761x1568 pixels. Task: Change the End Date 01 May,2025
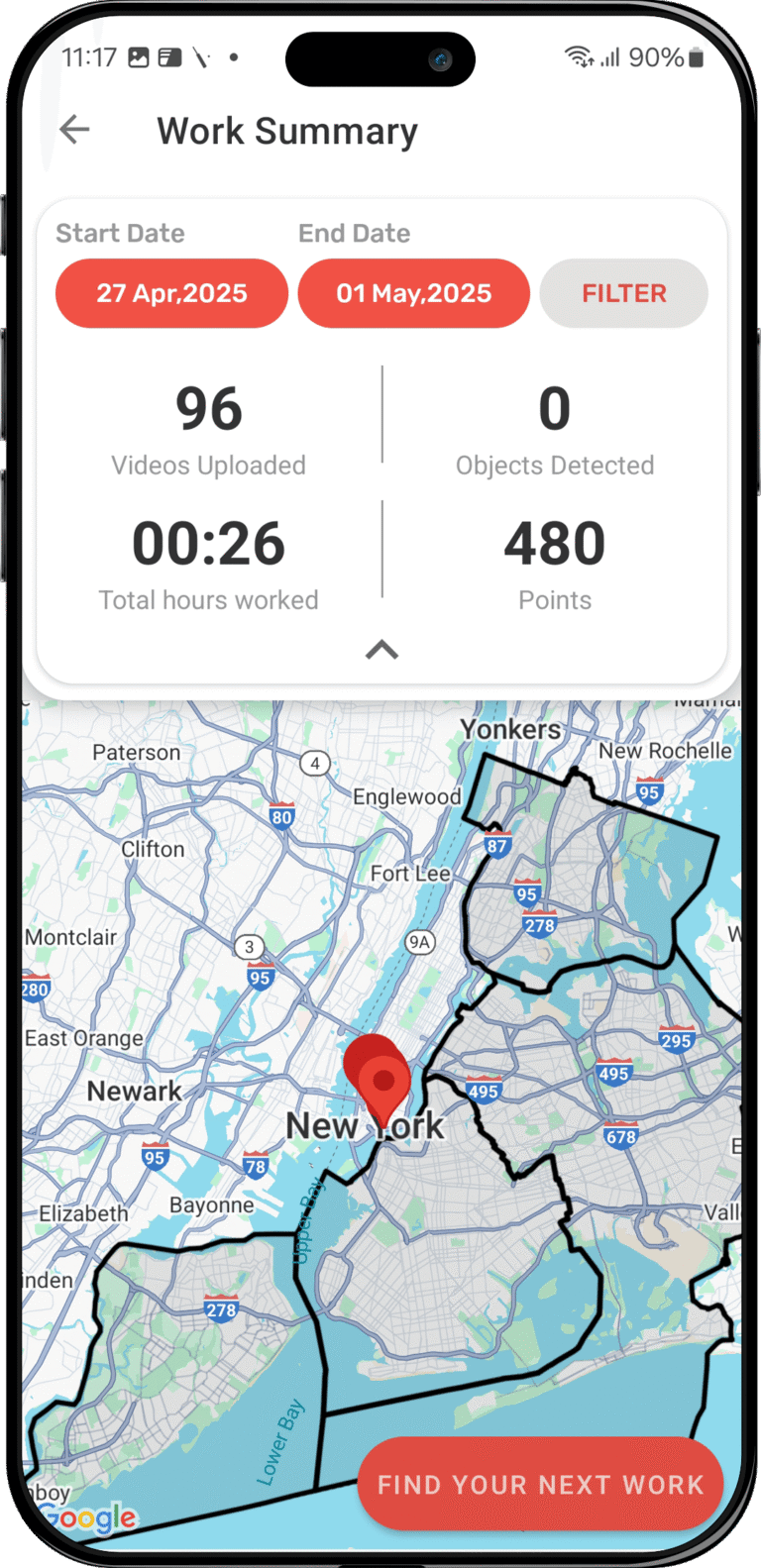pos(413,293)
